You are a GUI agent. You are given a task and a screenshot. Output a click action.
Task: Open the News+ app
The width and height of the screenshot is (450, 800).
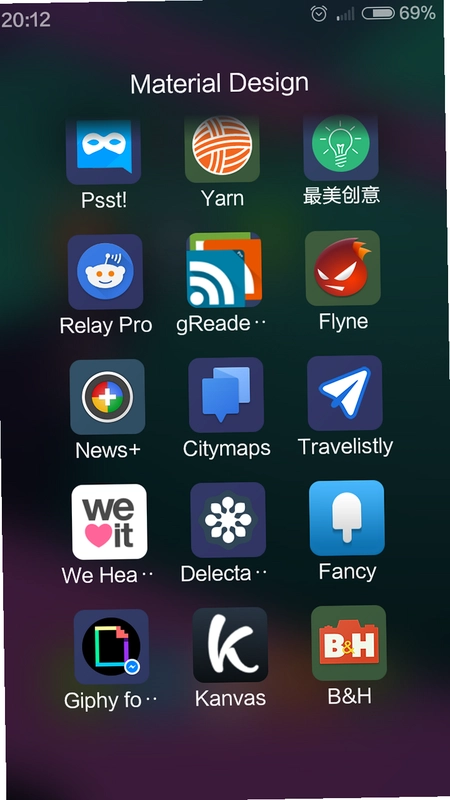(108, 396)
